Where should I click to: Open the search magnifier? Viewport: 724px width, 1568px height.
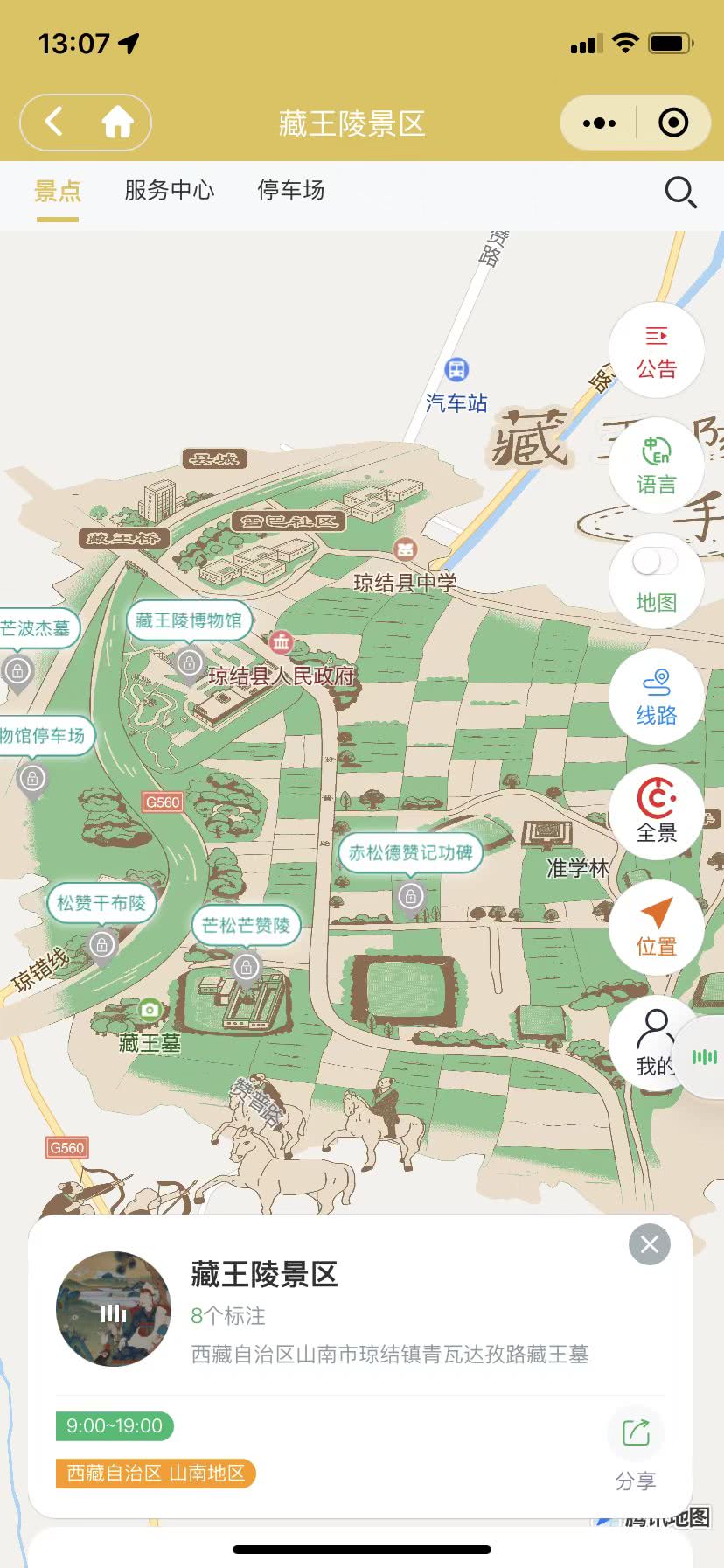(x=680, y=192)
